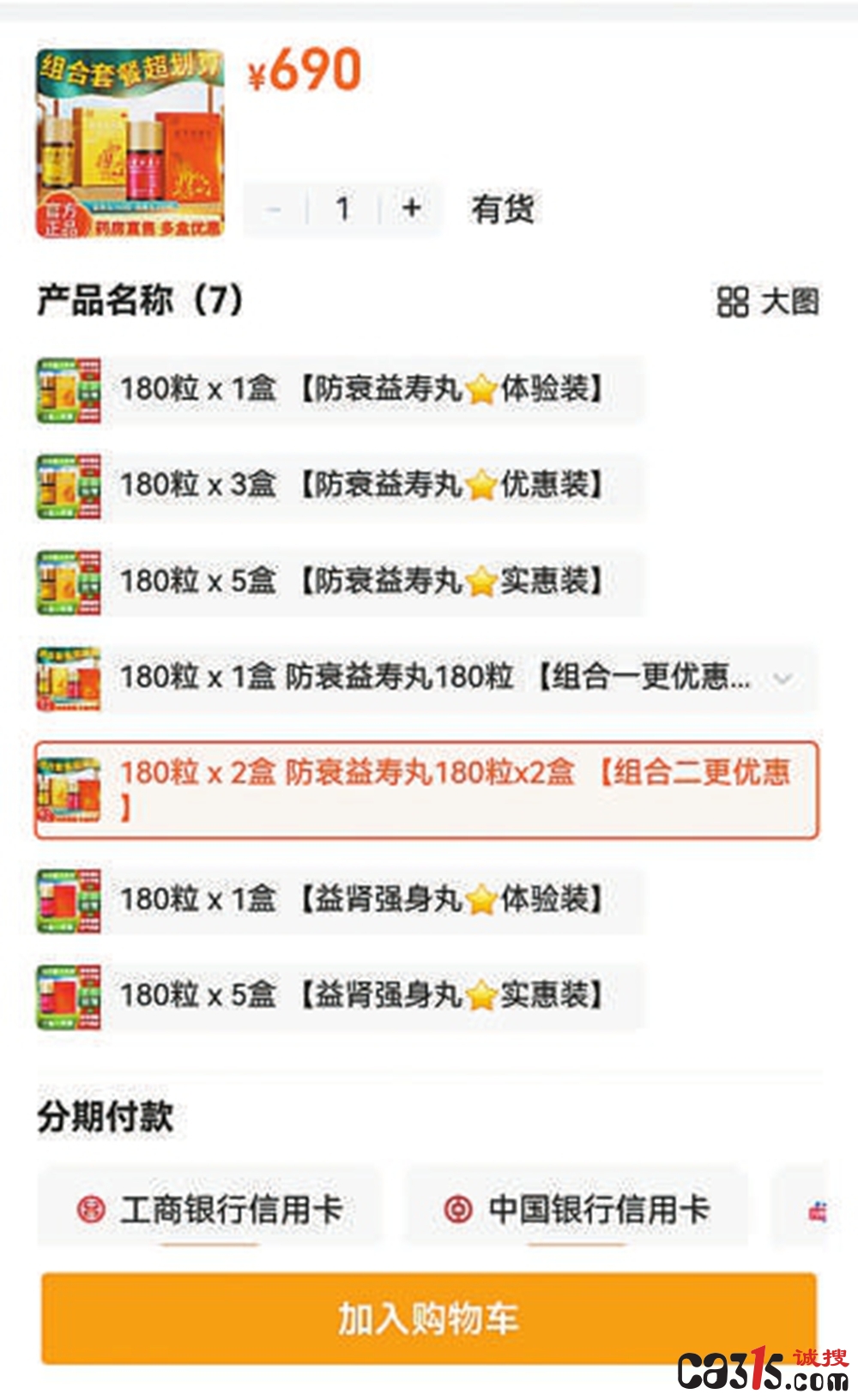This screenshot has width=858, height=1400.
Task: Select 180粒 x 1盒 防衰益寿丸 体验装
Action: point(360,389)
